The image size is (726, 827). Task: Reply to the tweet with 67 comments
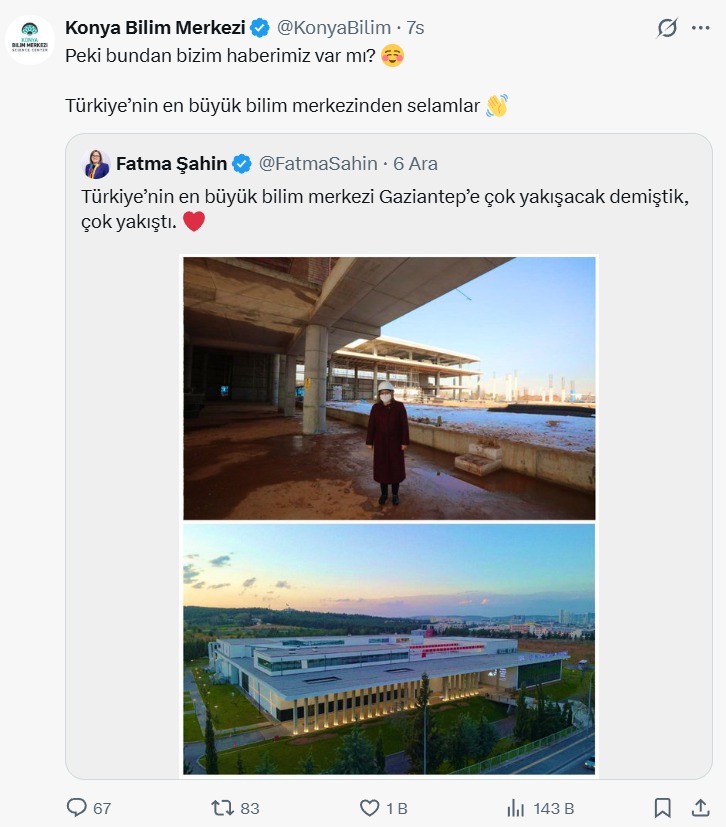click(78, 808)
